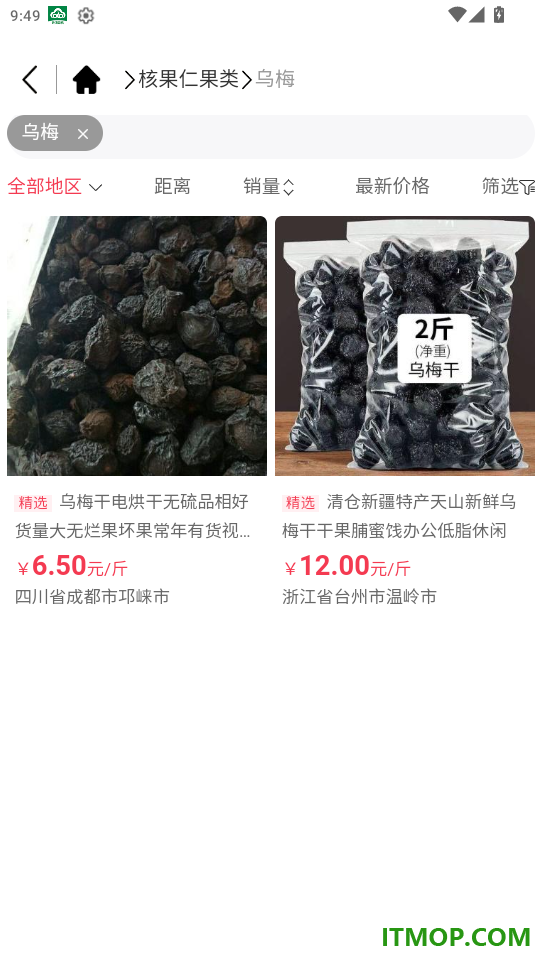The height and width of the screenshot is (960, 540).
Task: Remove the 乌梅 search chip
Action: pos(83,133)
